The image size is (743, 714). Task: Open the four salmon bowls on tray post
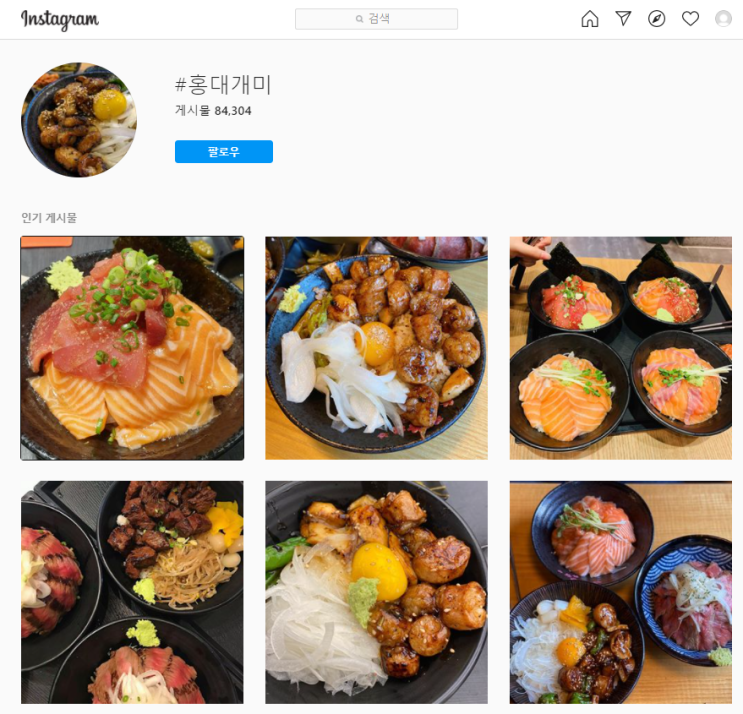click(620, 348)
